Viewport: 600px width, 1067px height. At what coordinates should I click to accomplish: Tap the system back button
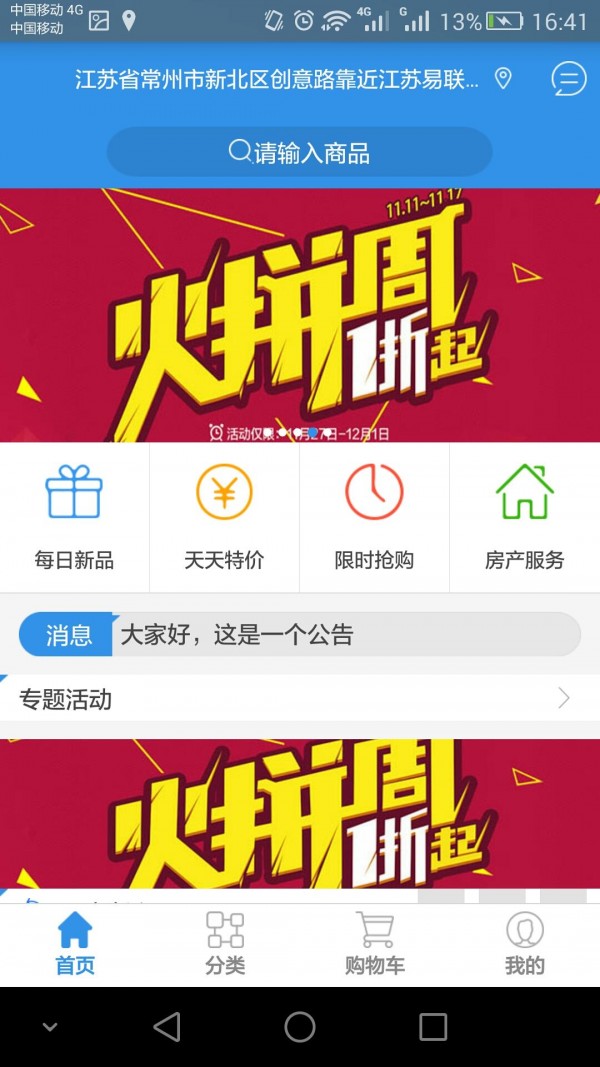point(167,1027)
